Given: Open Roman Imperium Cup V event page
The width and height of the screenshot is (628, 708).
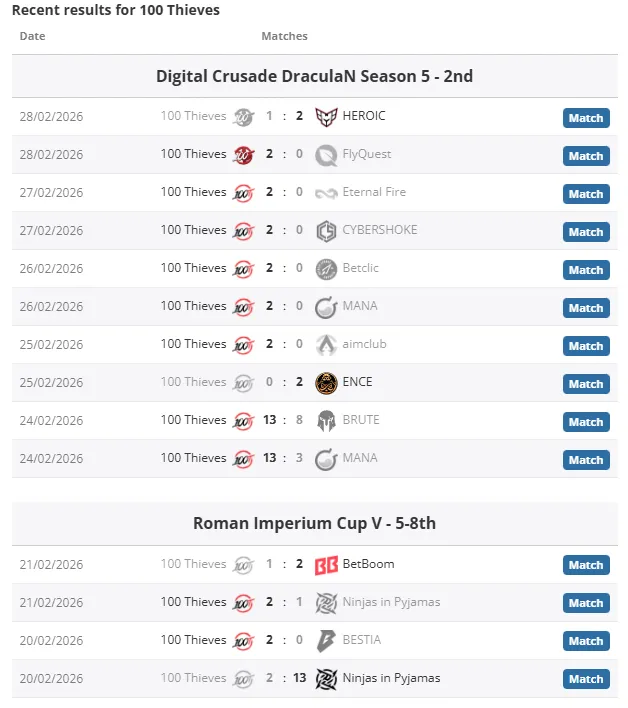Looking at the screenshot, I should 314,523.
